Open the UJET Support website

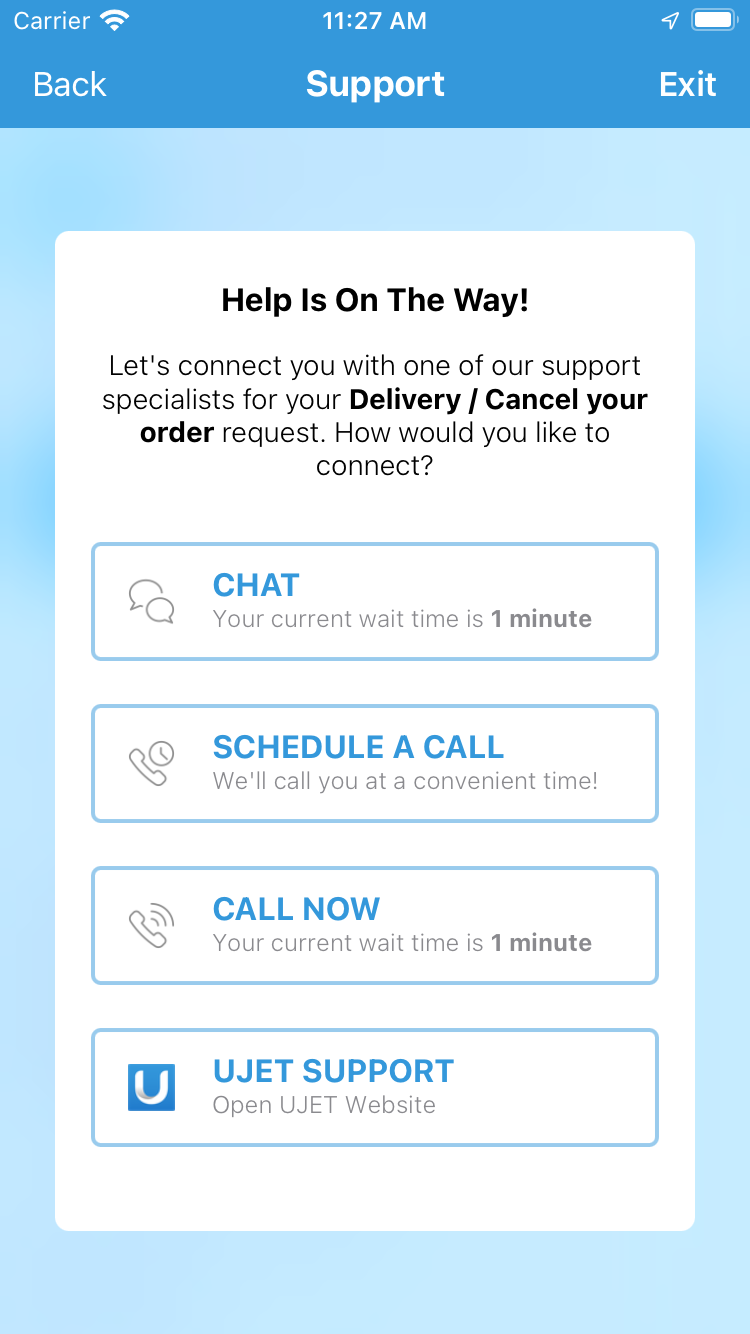point(375,1087)
